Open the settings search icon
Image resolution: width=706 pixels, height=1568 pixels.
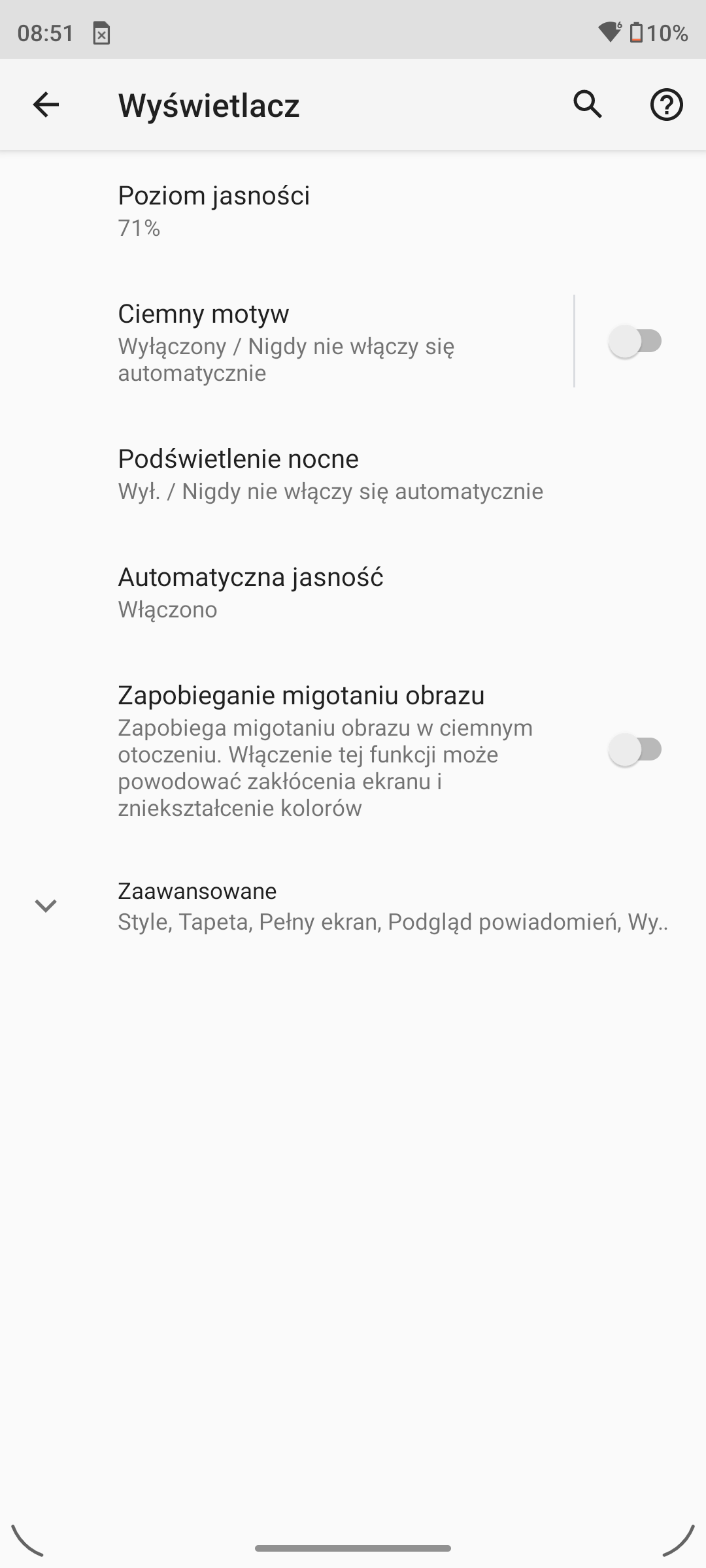(588, 105)
